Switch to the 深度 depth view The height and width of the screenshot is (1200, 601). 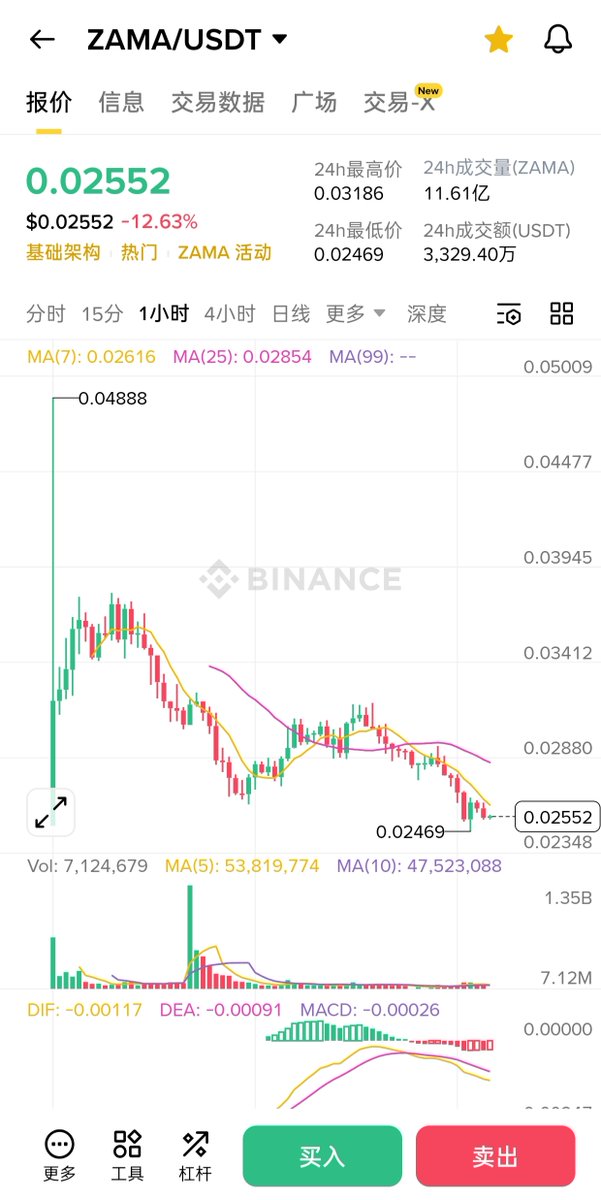427,314
